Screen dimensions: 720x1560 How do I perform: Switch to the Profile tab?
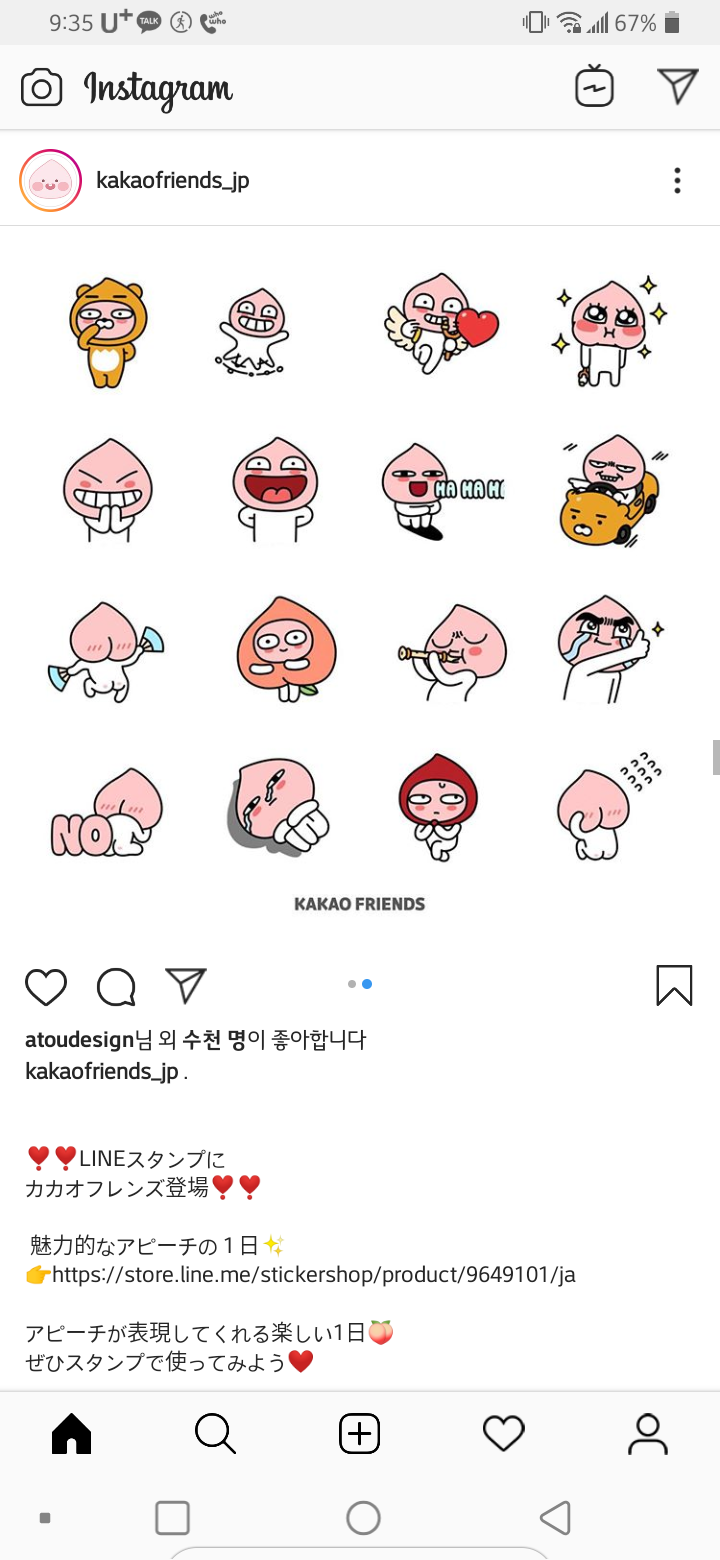[648, 1435]
